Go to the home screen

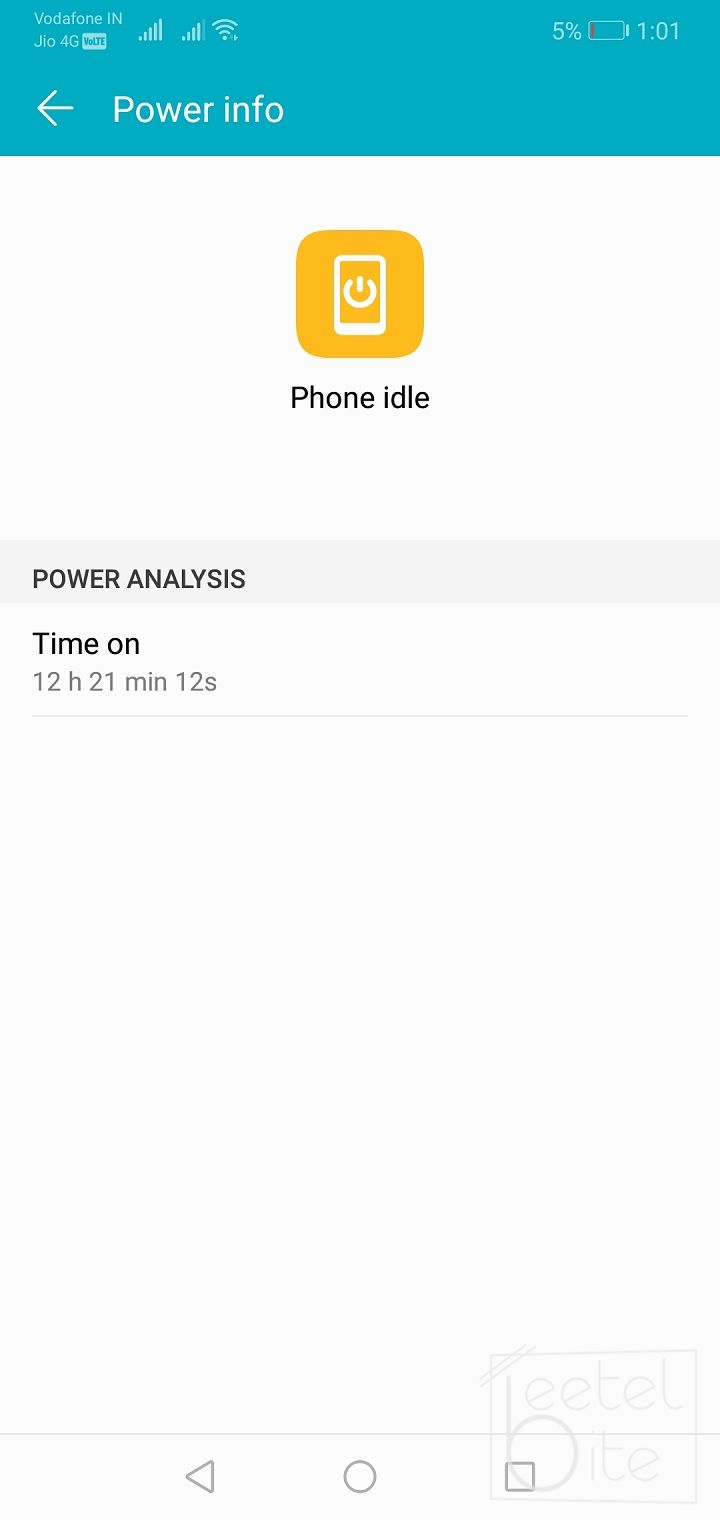click(x=360, y=1476)
